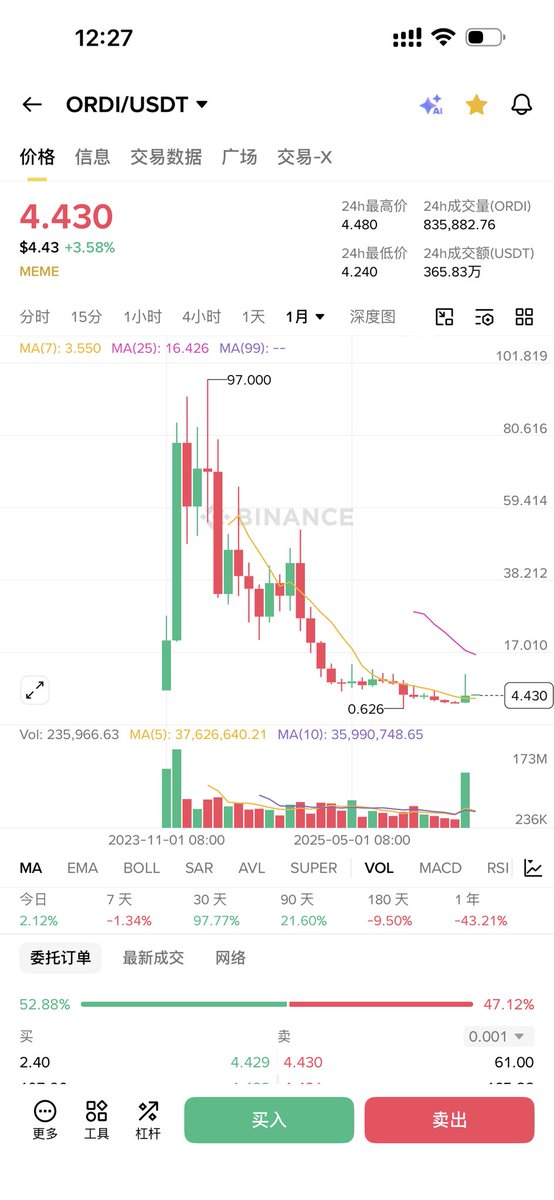Select the MACD indicator
The height and width of the screenshot is (1200, 554).
440,868
